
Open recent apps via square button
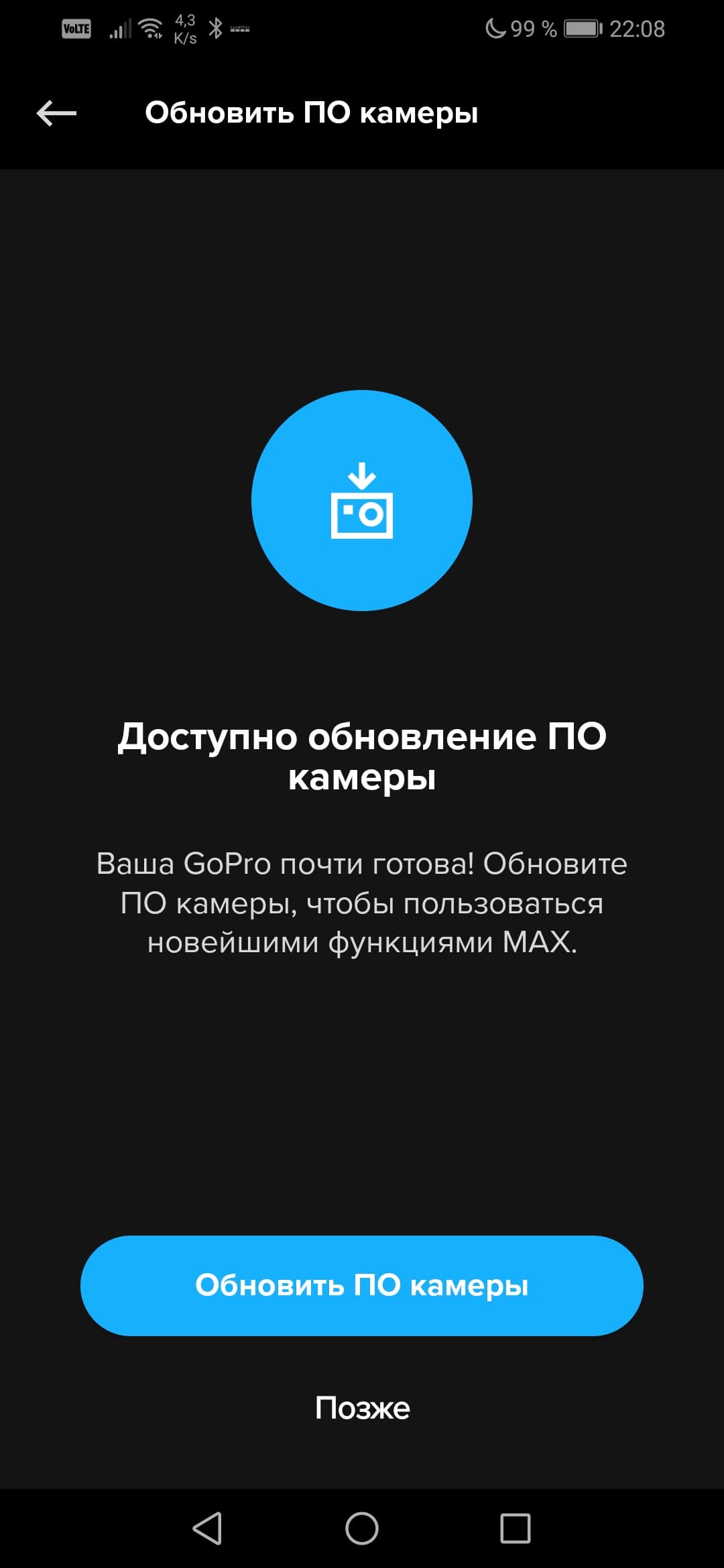pyautogui.click(x=515, y=1528)
